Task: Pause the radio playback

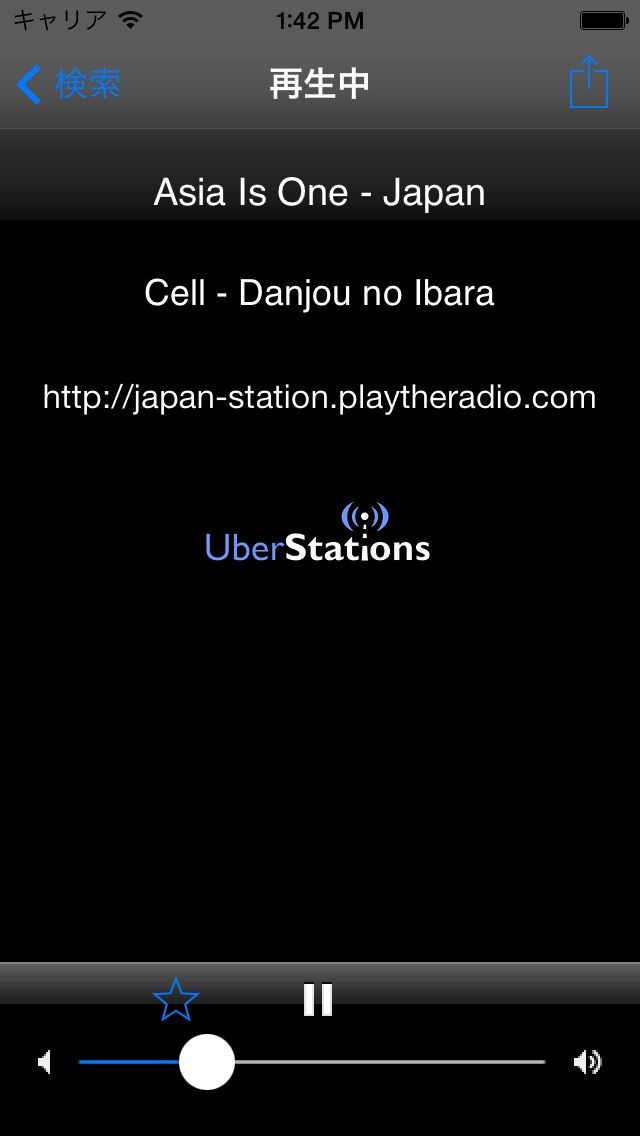Action: (318, 999)
